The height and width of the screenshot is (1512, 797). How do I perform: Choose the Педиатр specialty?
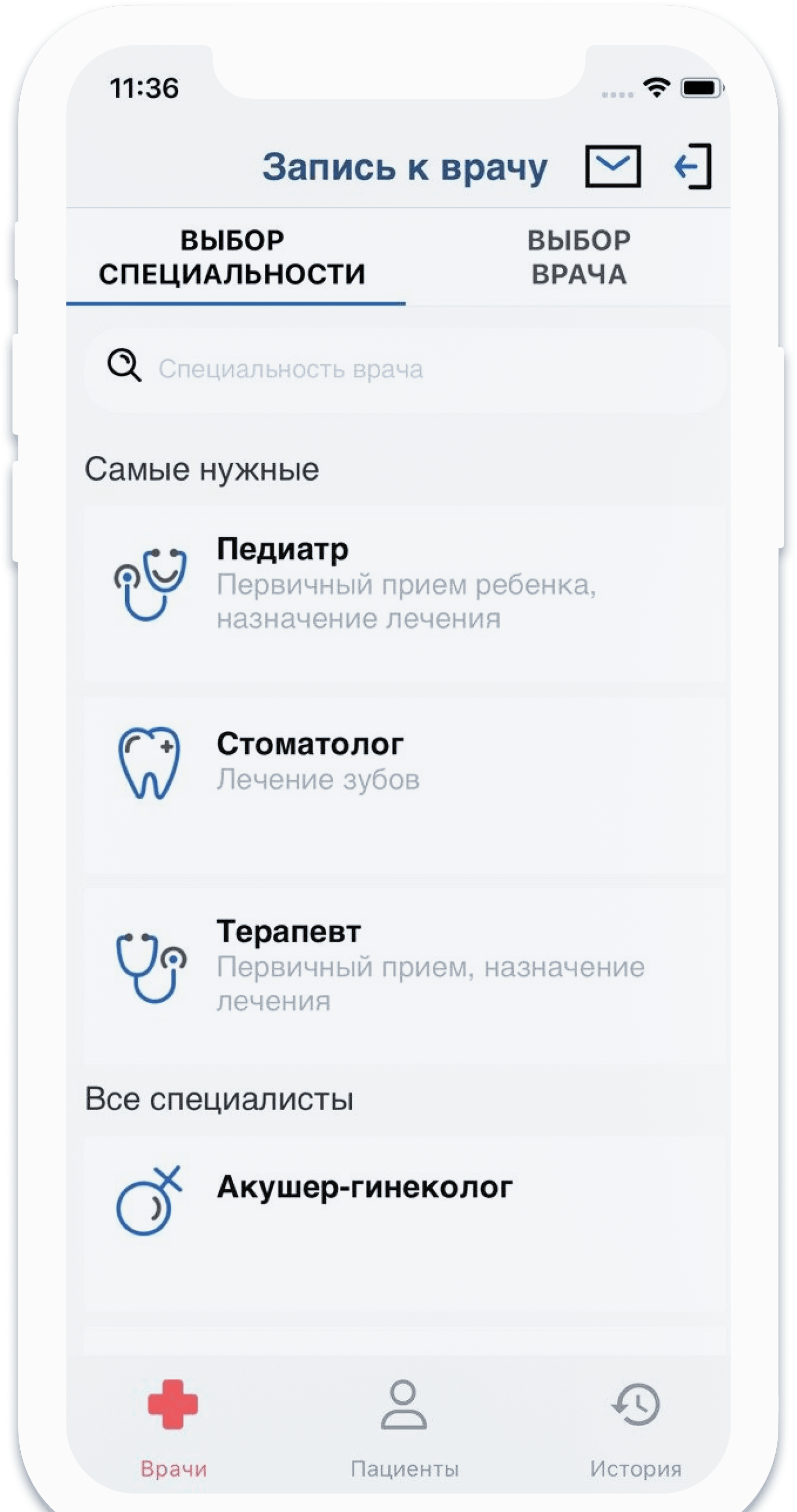[405, 593]
